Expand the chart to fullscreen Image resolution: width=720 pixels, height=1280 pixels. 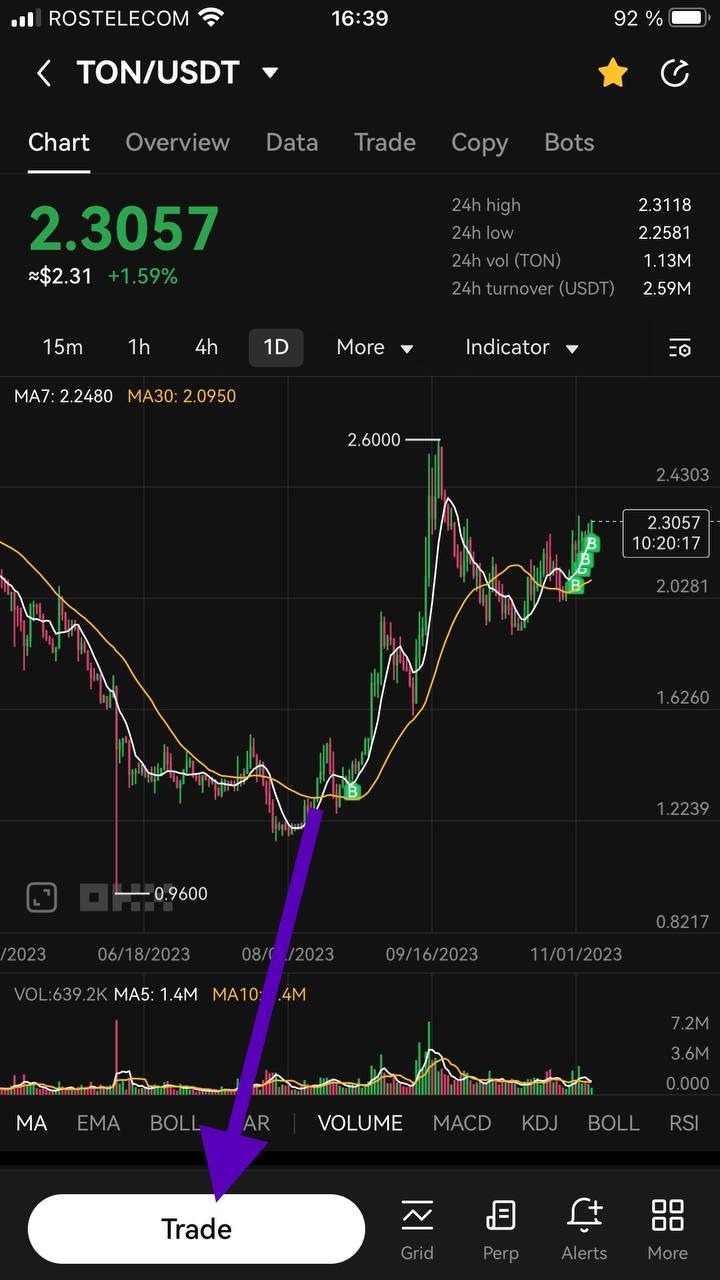click(x=41, y=897)
